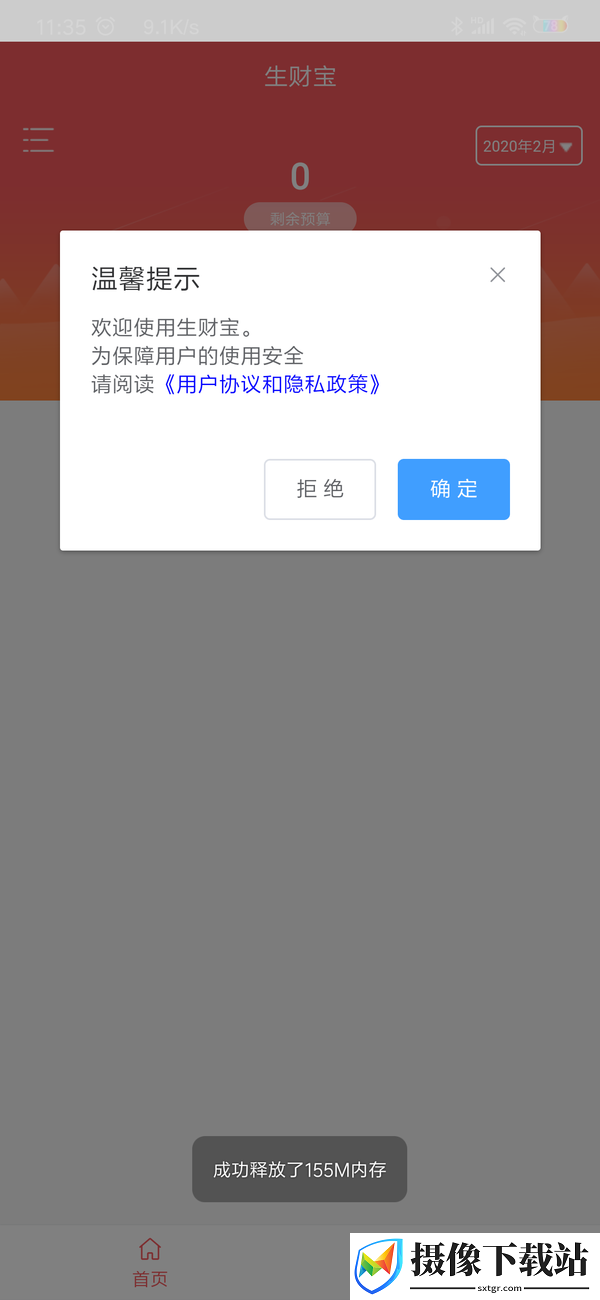Open the 用户协议和隐私政策 link

point(270,384)
